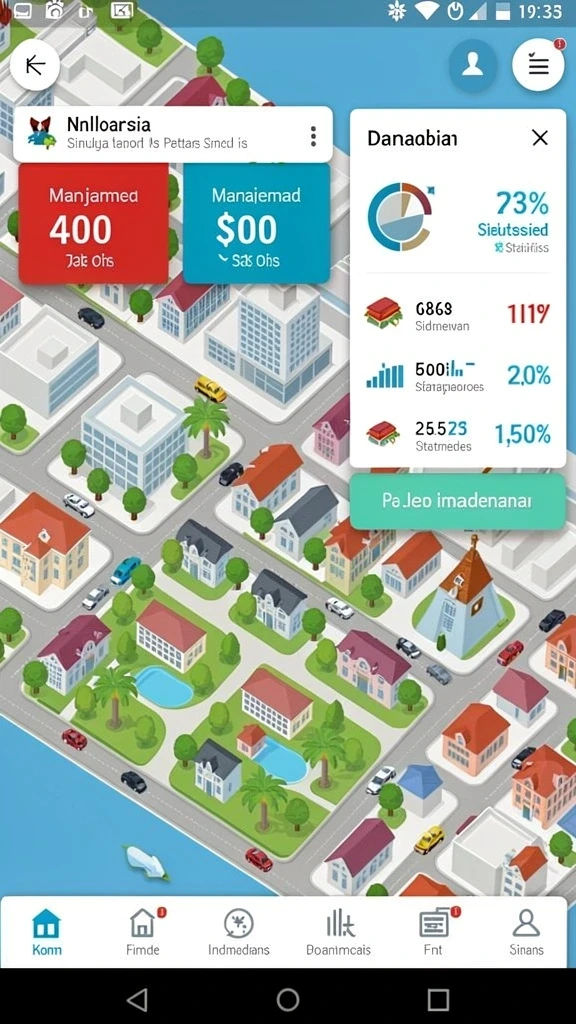Viewport: 576px width, 1024px height.
Task: Tap the back arrow button
Action: (x=35, y=65)
